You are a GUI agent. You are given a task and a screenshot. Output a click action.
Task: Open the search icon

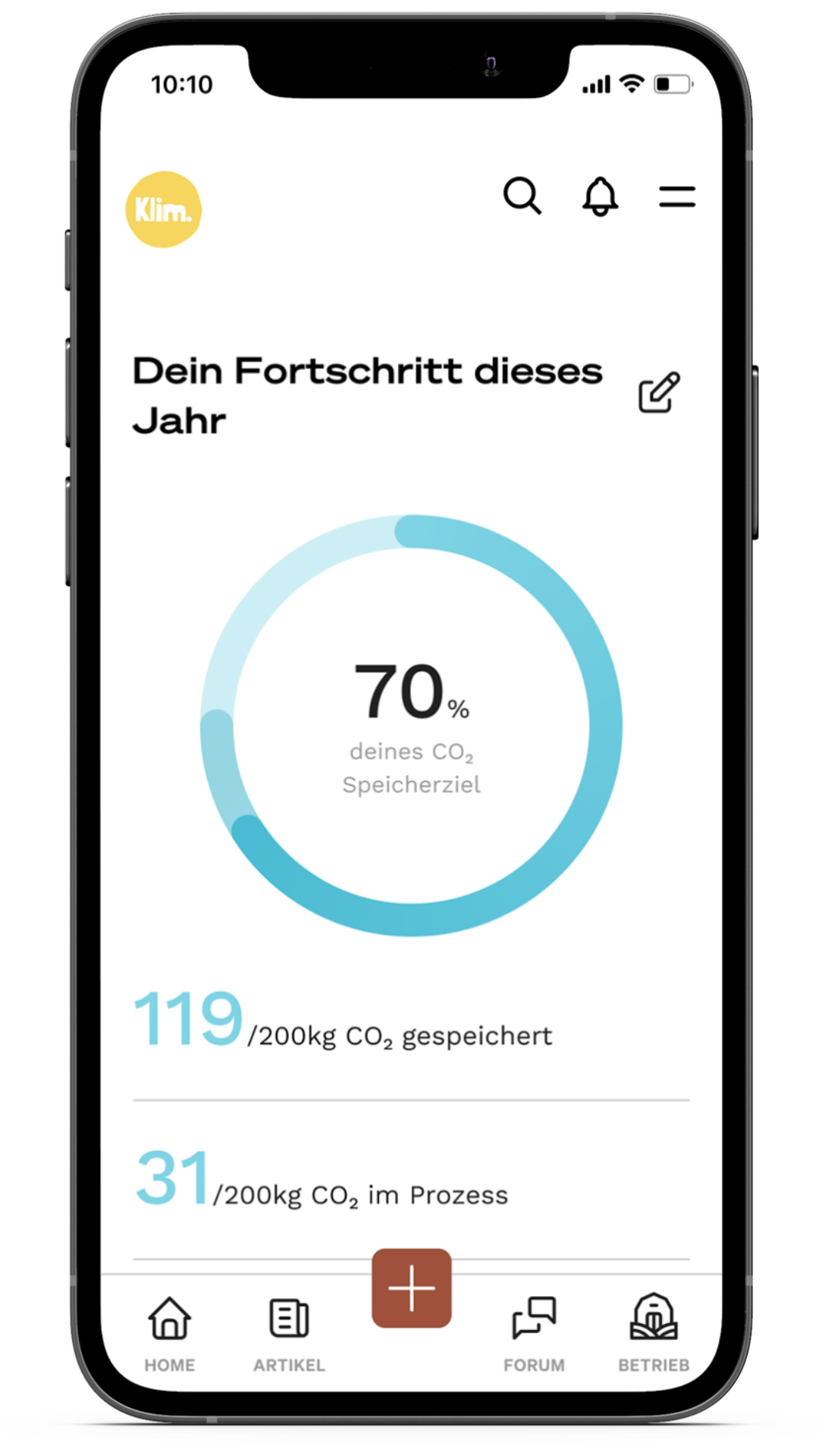522,196
